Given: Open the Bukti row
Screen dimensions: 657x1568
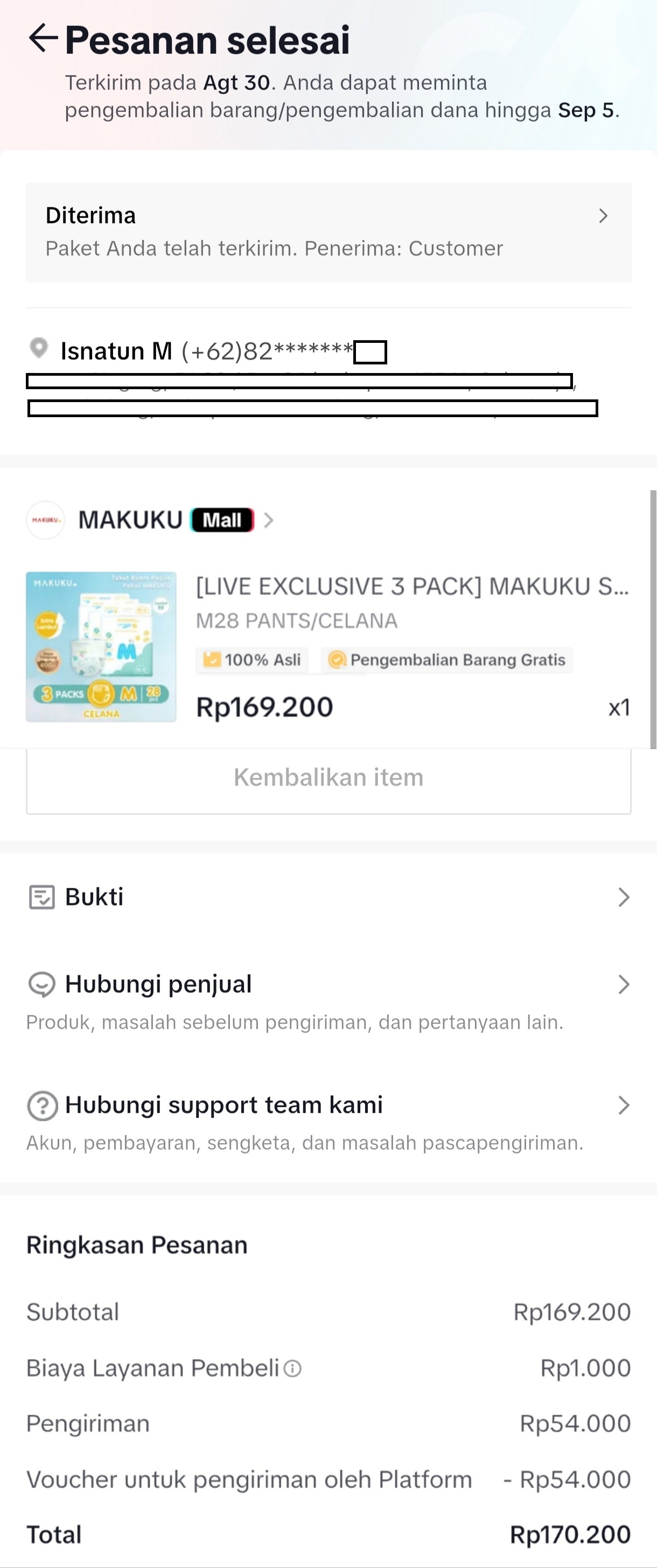Looking at the screenshot, I should pyautogui.click(x=328, y=897).
